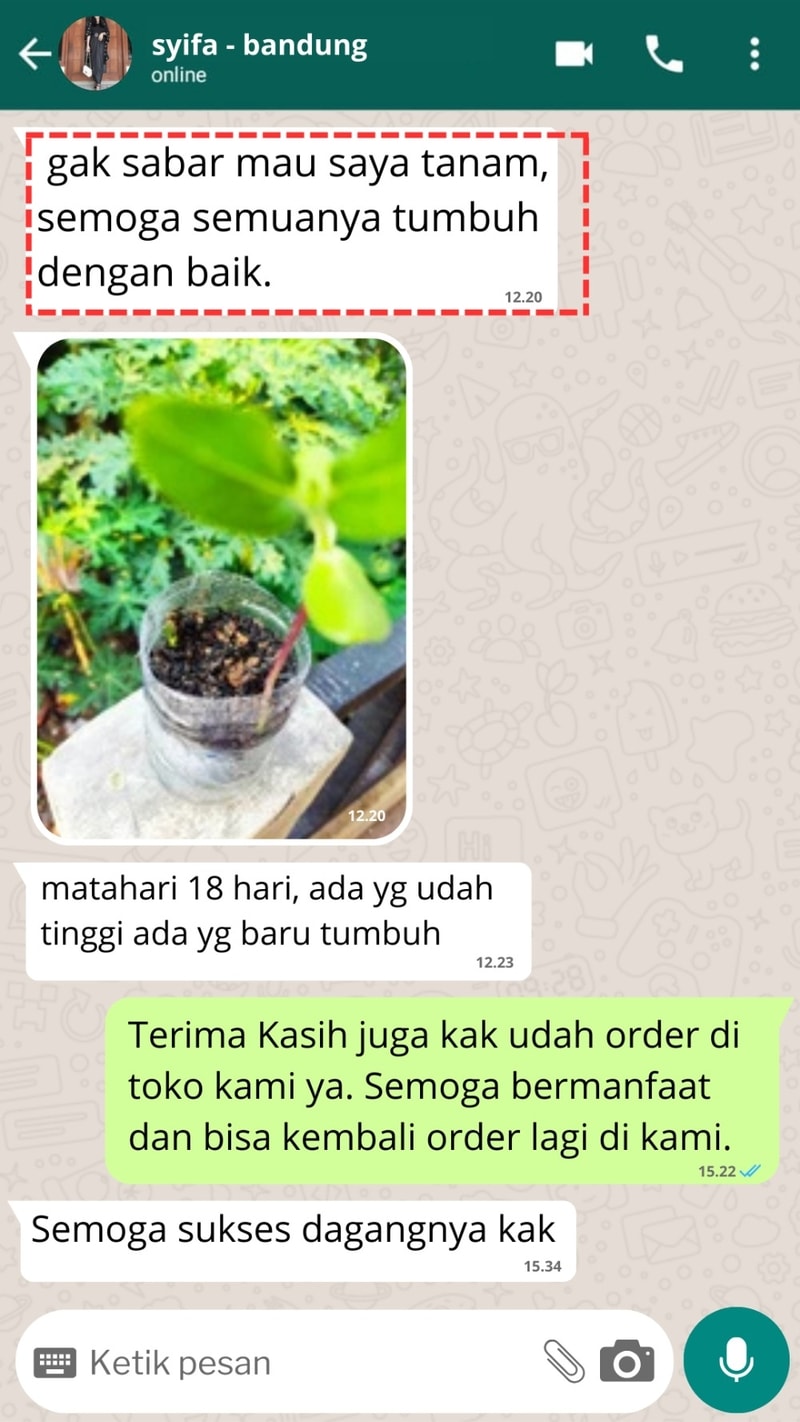Tap the Ketik pesan message field
Image resolution: width=800 pixels, height=1422 pixels.
(x=300, y=1362)
